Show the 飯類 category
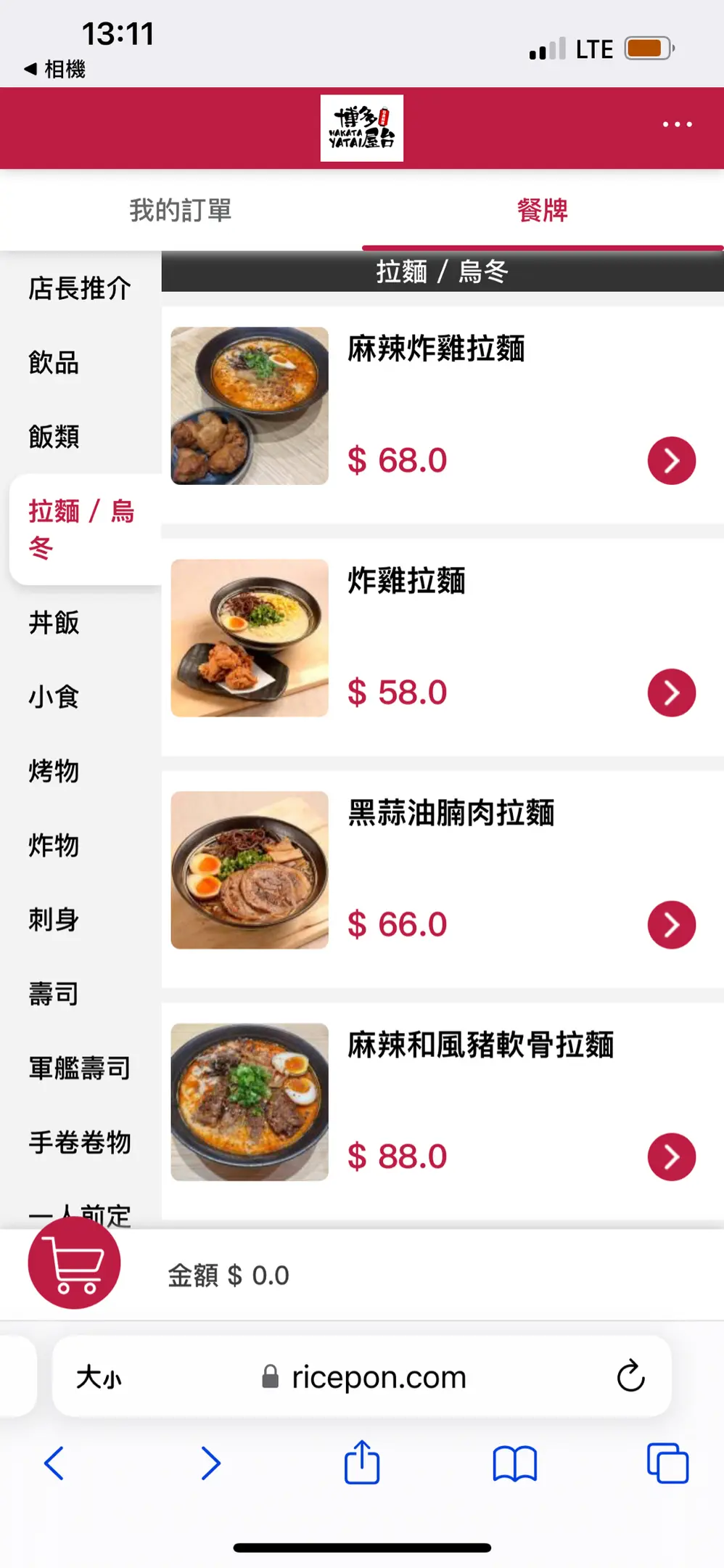 [x=54, y=436]
